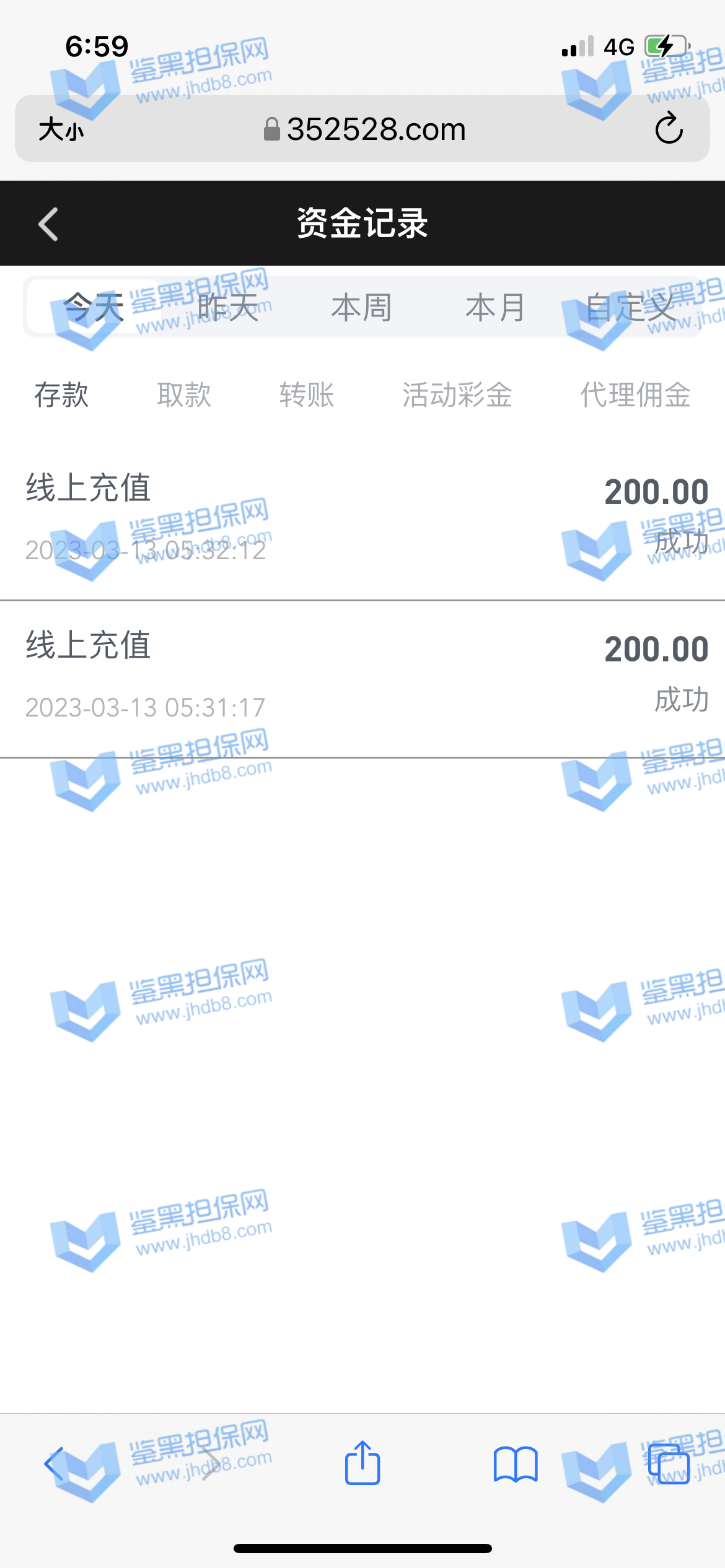
Task: Switch to 昨天 records
Action: click(x=228, y=307)
